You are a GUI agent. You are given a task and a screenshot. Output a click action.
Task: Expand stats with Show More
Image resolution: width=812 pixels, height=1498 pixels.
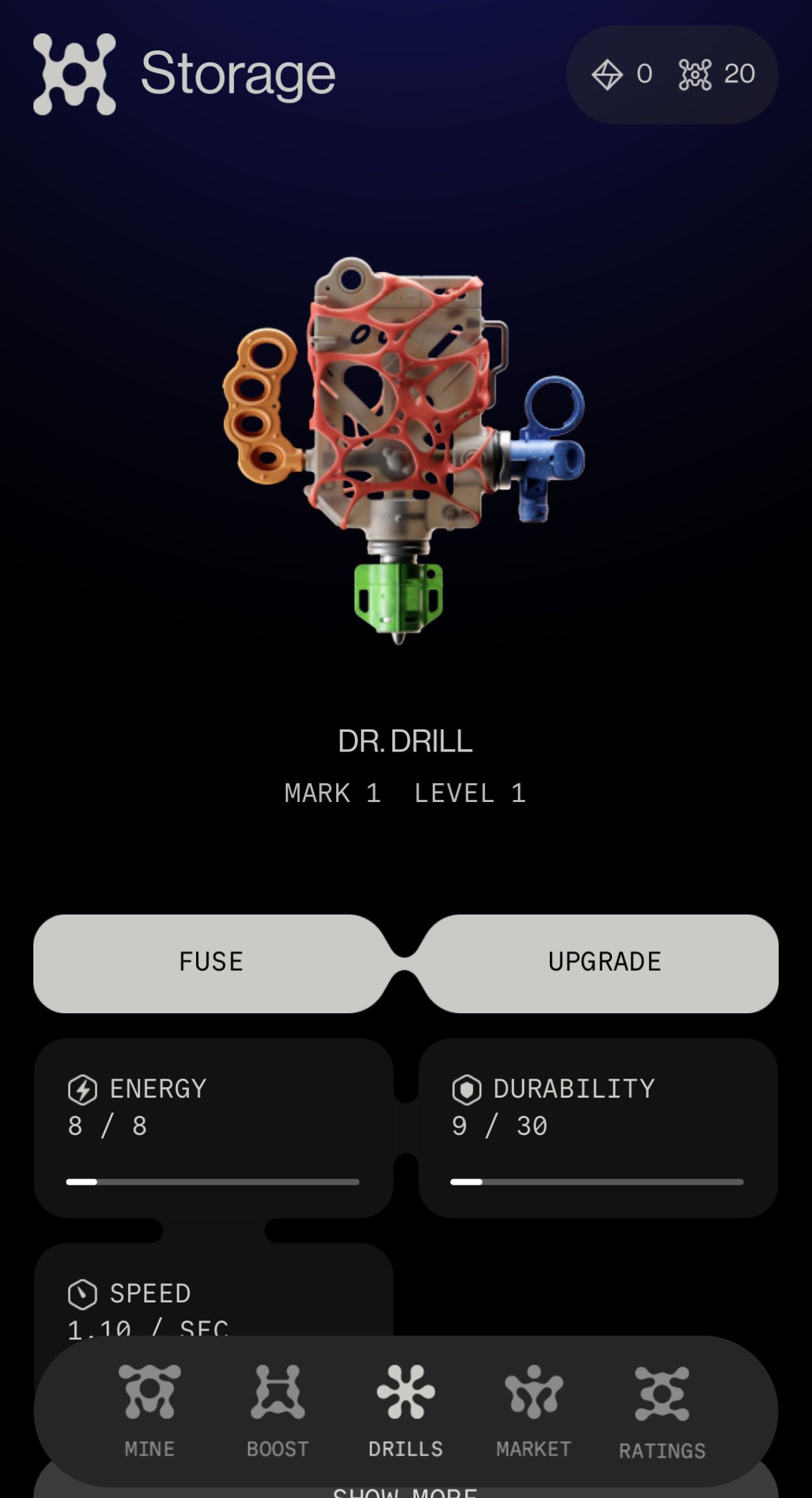pos(405,1491)
